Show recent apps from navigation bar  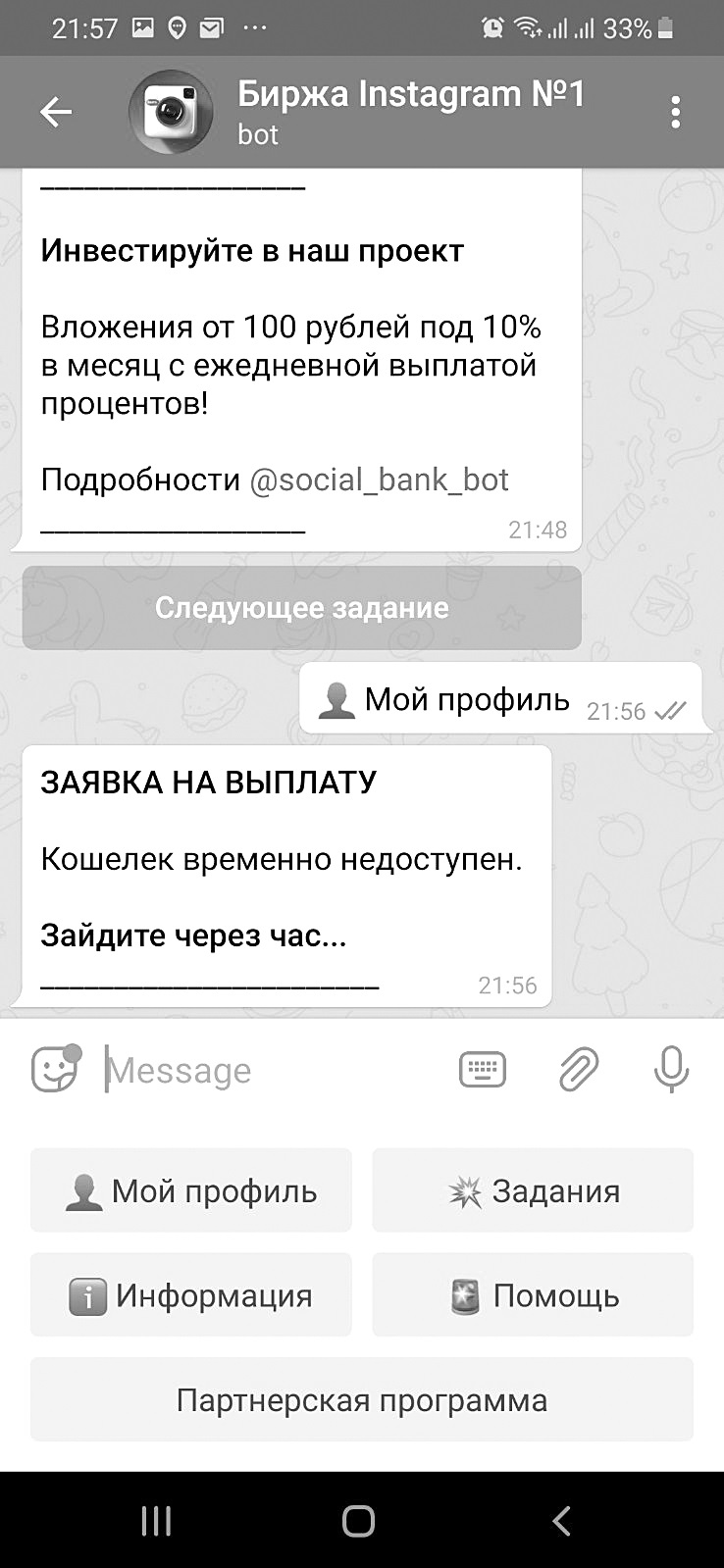pos(156,1521)
